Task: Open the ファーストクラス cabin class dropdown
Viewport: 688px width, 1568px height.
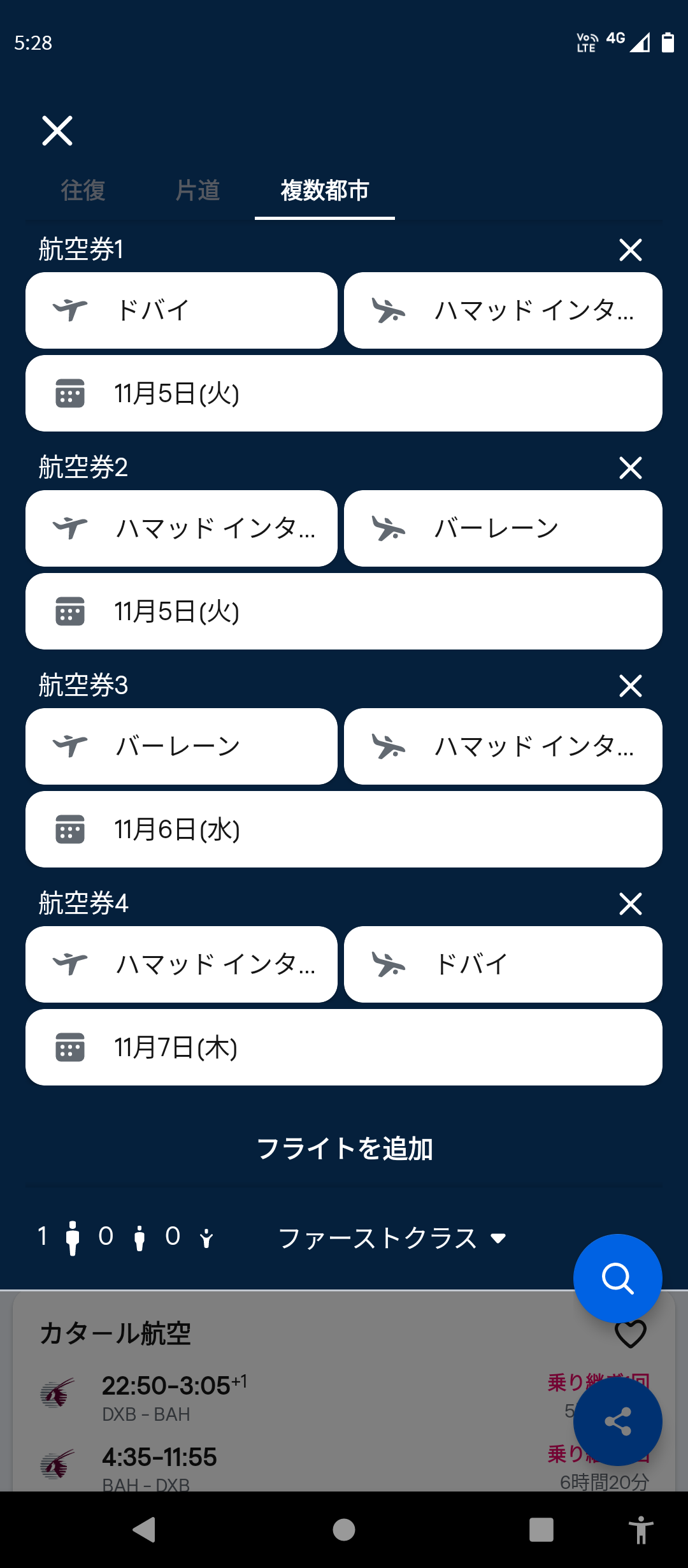Action: coord(392,1238)
